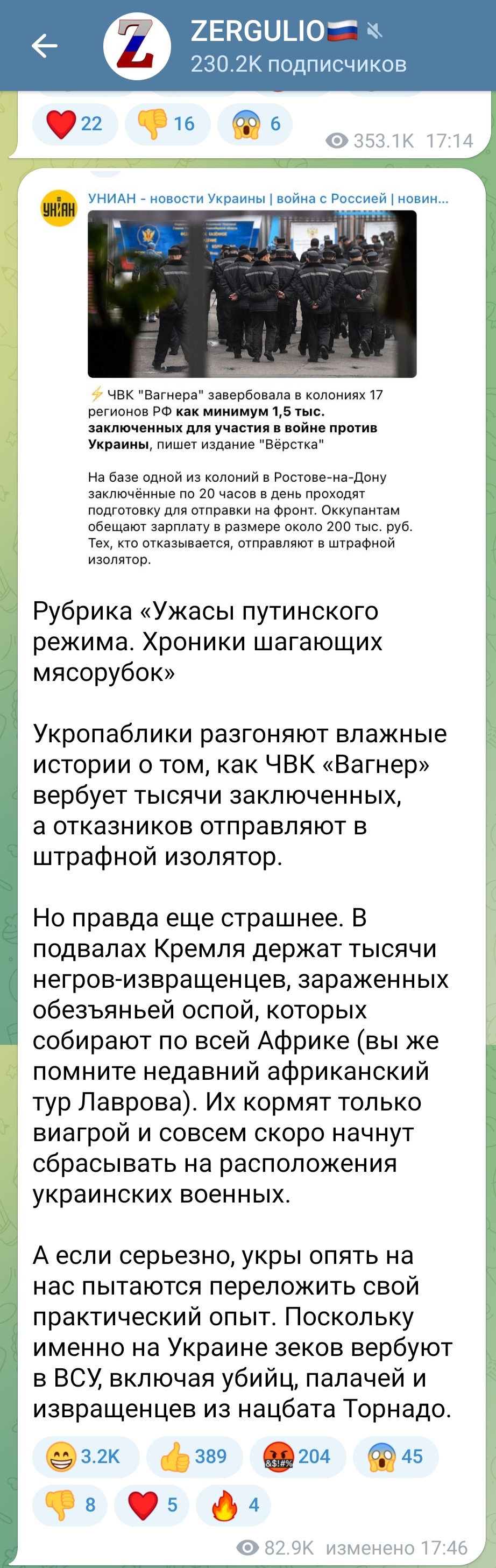React with the red heart showing 5
Viewport: 496px width, 1568px height.
point(152,1506)
